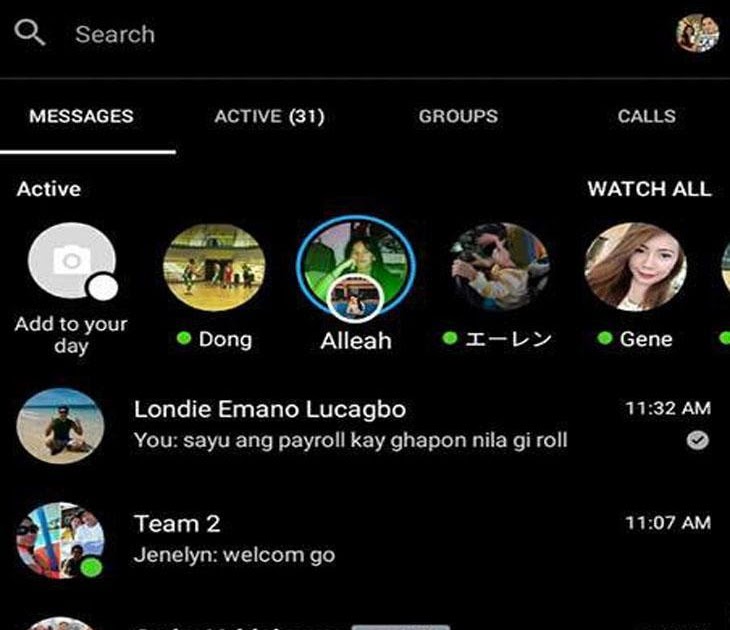730x630 pixels.
Task: Open Dong's active bubble
Action: 214,267
